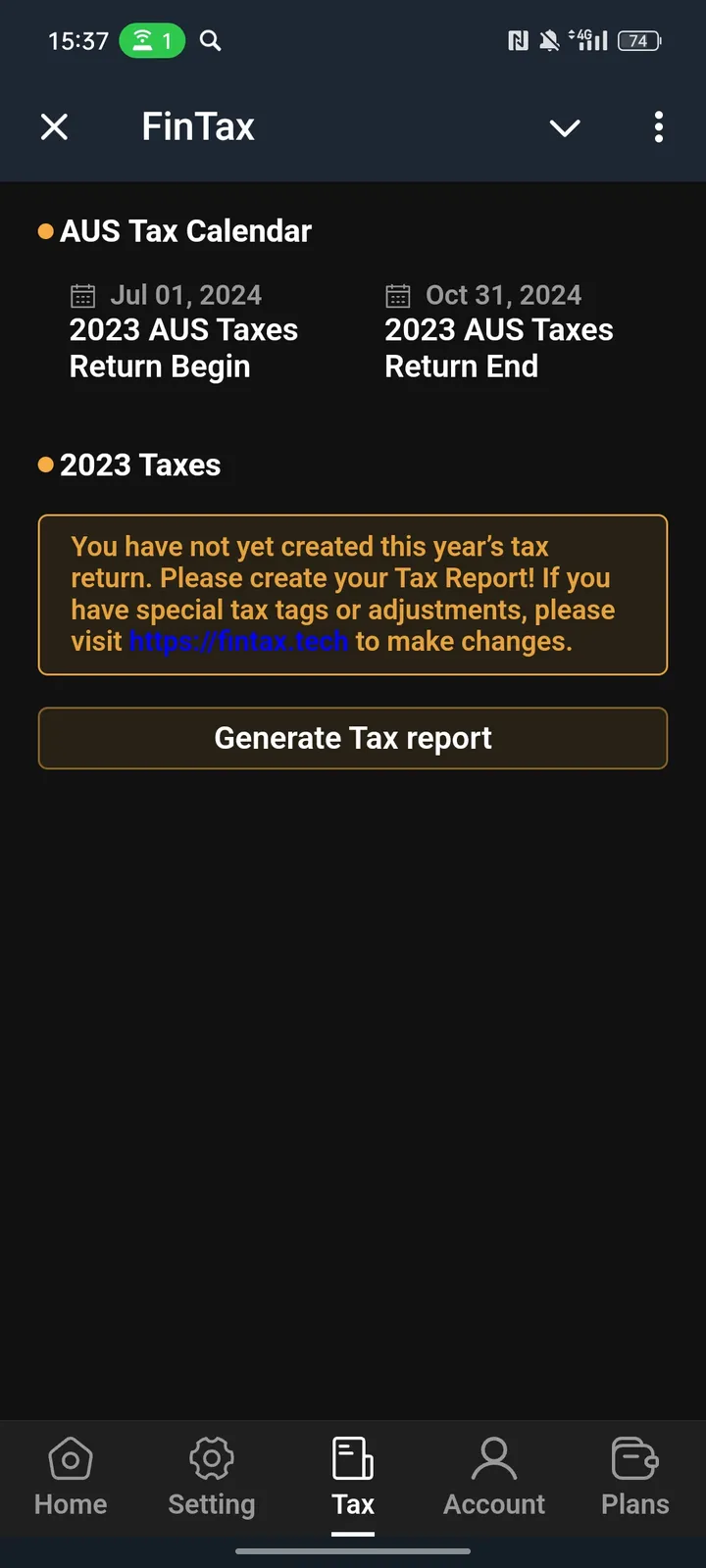This screenshot has width=706, height=1568.
Task: Expand the chevron next to FinTax title
Action: [x=565, y=127]
